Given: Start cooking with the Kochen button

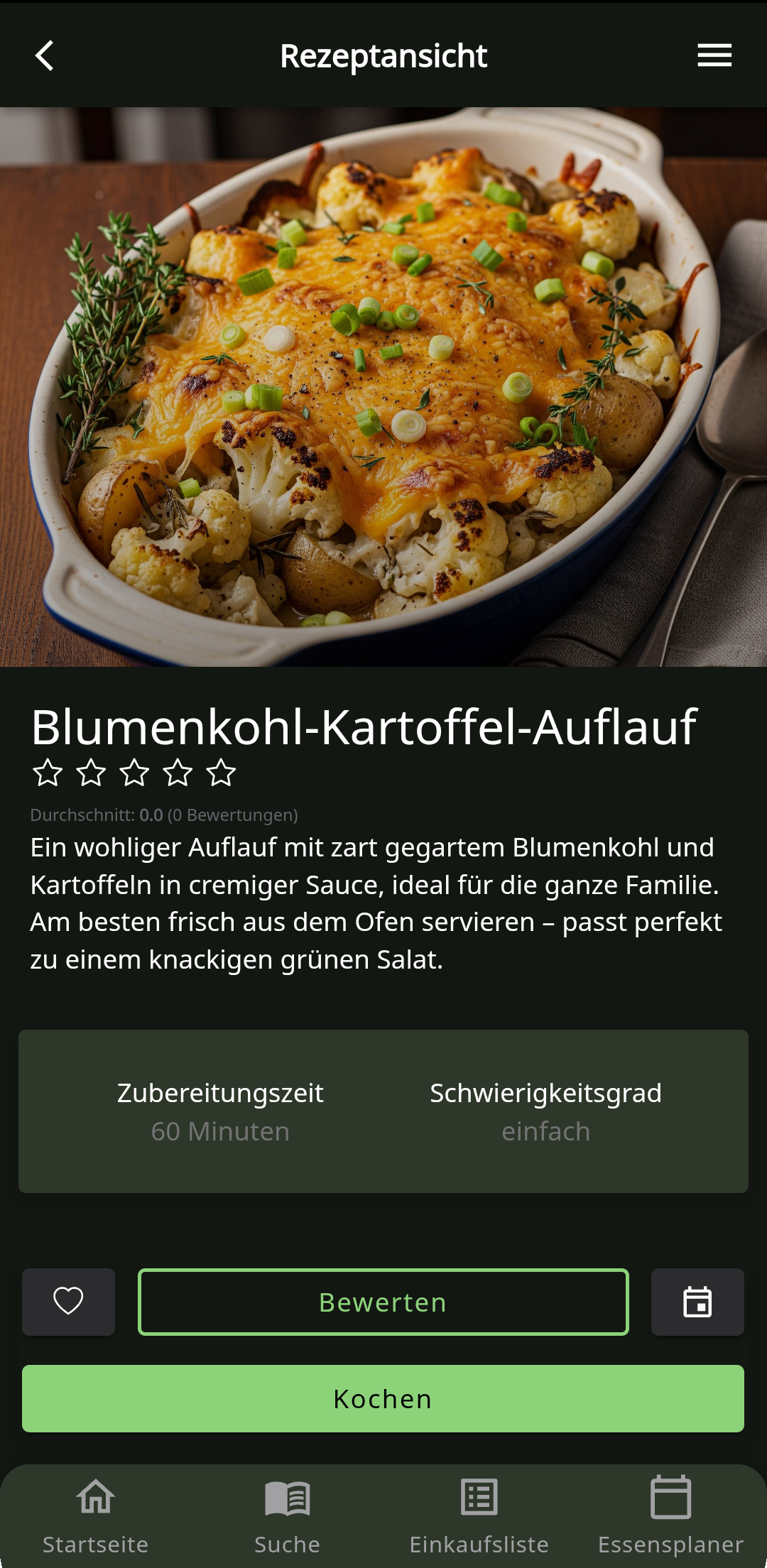Looking at the screenshot, I should pyautogui.click(x=383, y=1398).
